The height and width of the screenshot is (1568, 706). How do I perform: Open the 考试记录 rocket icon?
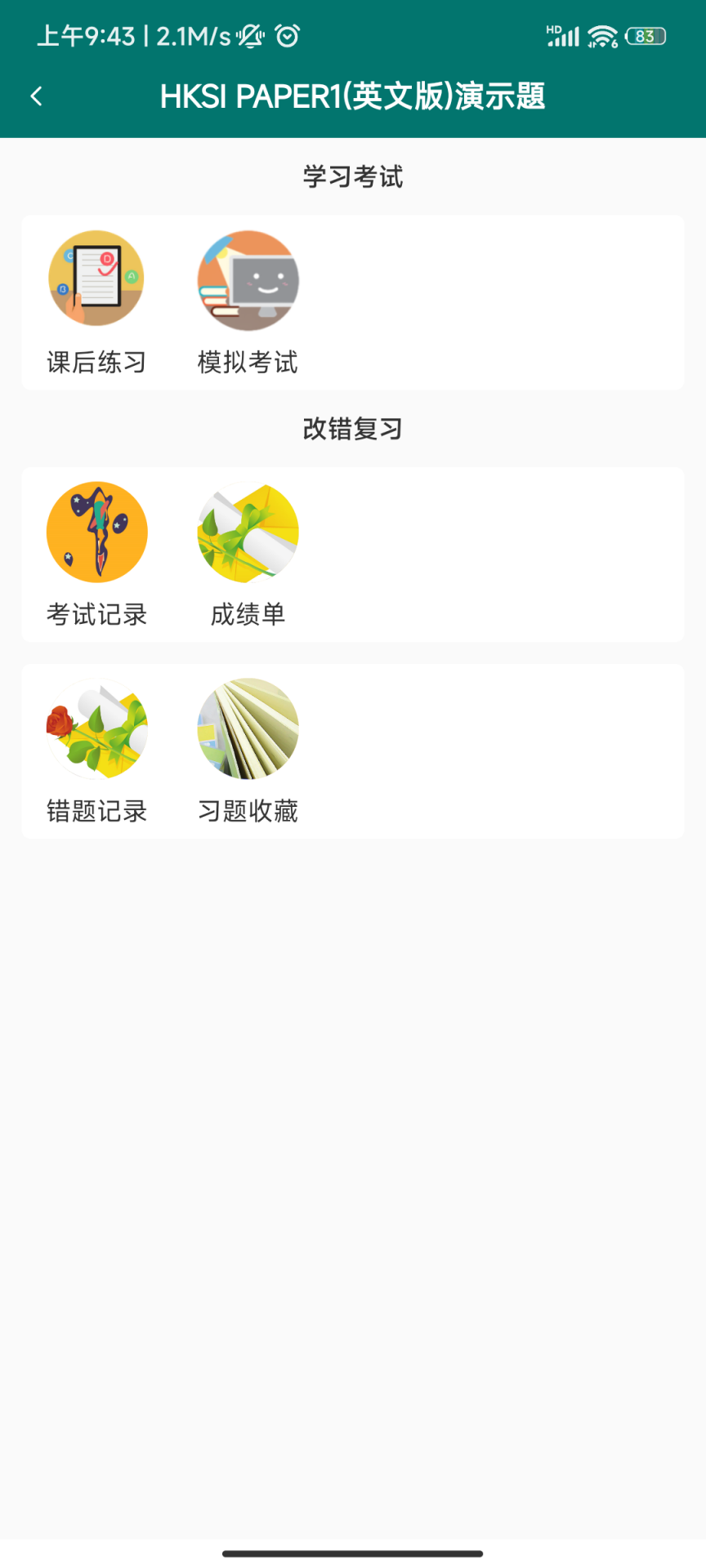96,532
